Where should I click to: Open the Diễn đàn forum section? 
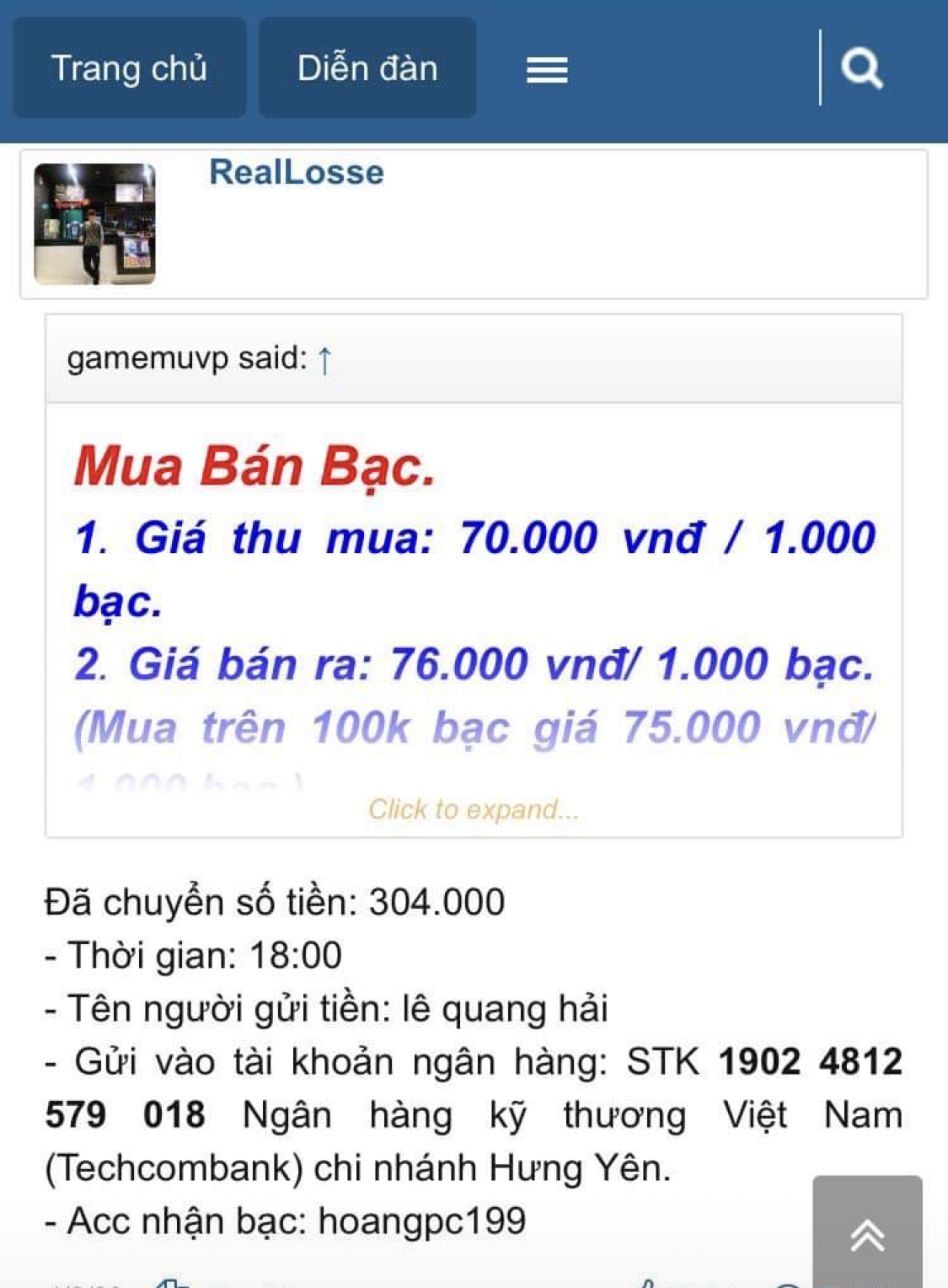tap(367, 67)
